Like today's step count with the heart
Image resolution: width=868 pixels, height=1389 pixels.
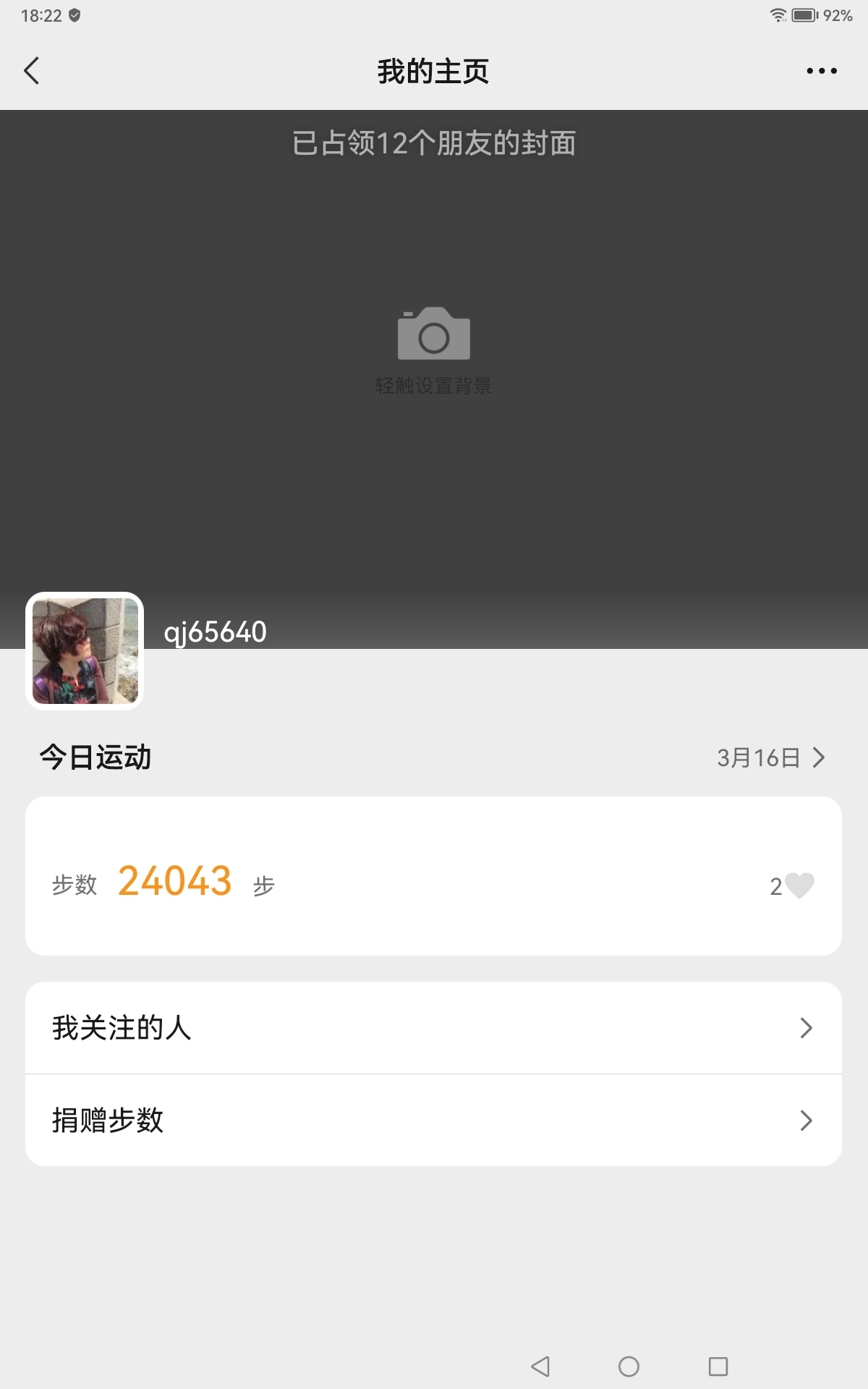tap(799, 885)
